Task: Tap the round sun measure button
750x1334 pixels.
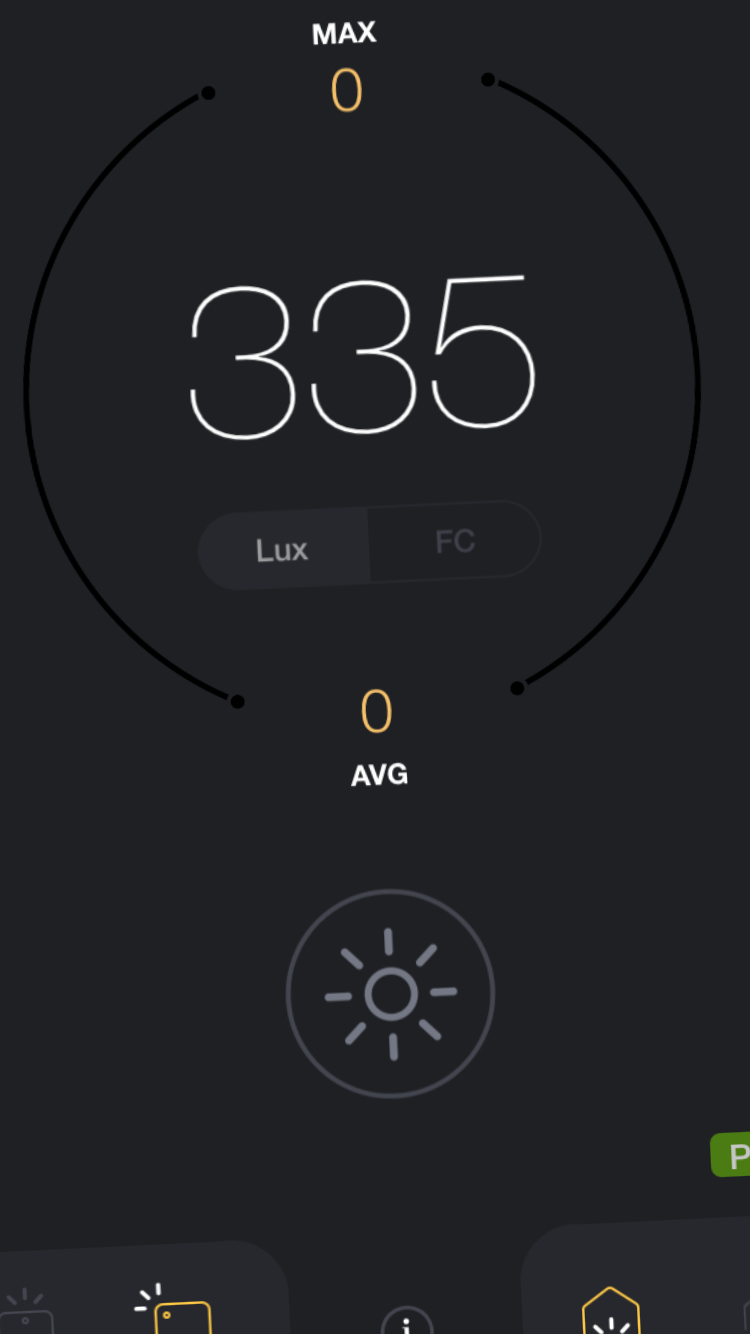Action: coord(390,993)
